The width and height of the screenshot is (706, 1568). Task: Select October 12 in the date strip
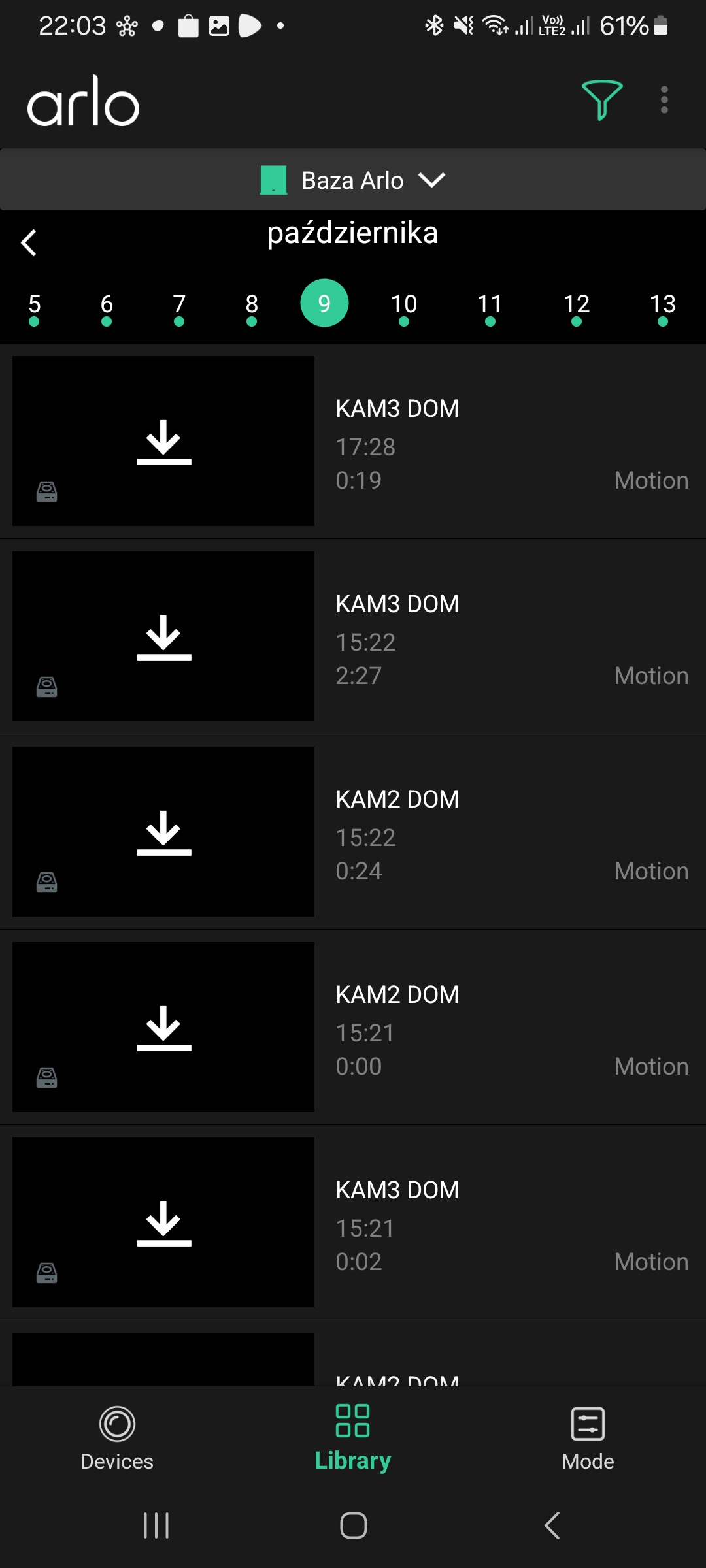coord(576,308)
